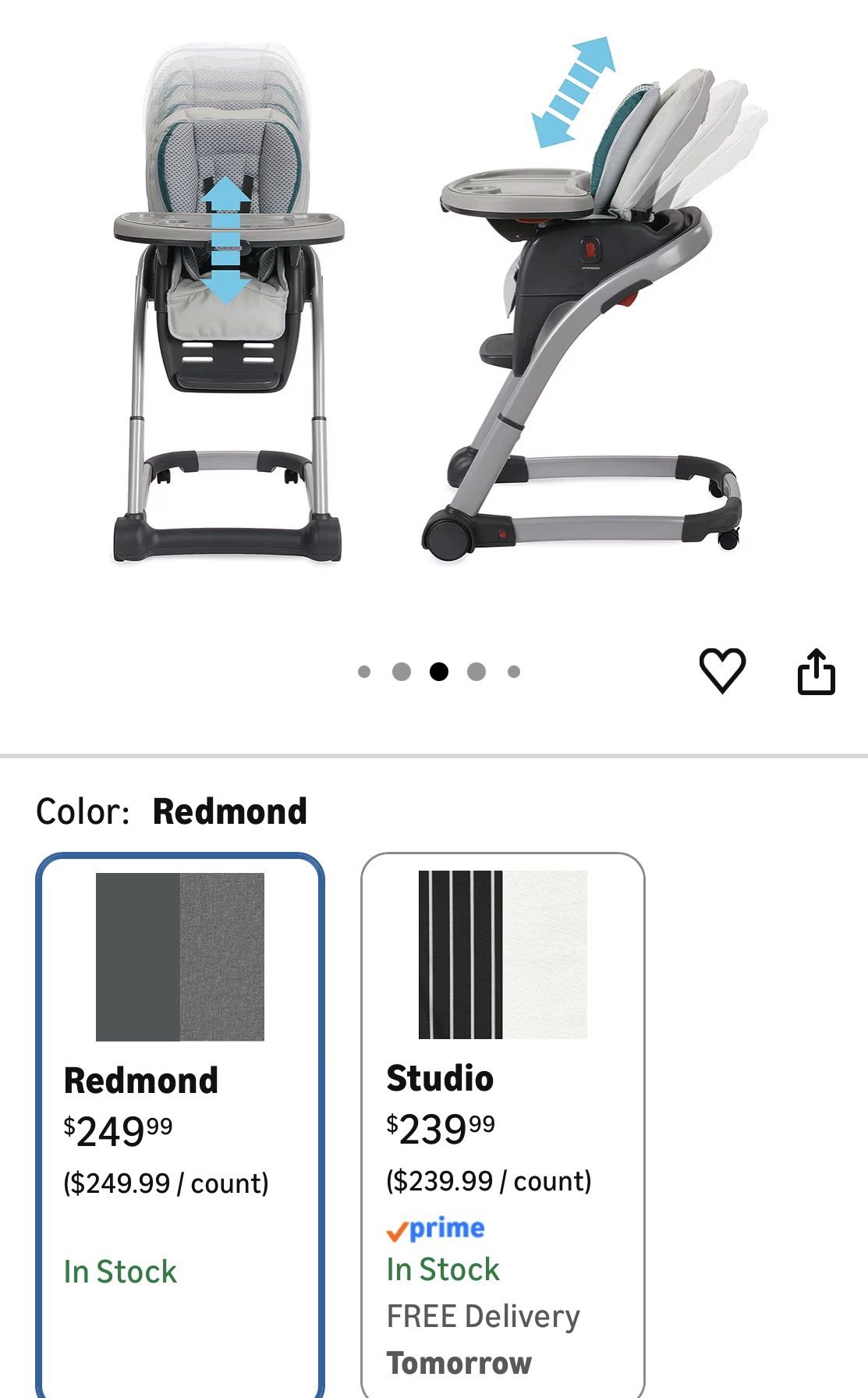Select the Redmond color option
Viewport: 868px width, 1398px height.
tap(179, 1092)
